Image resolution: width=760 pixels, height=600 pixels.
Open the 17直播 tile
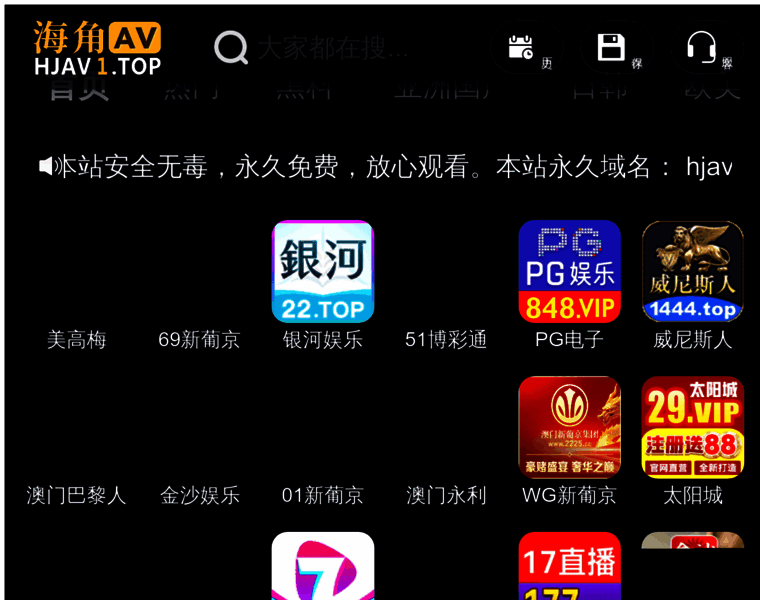pyautogui.click(x=569, y=566)
